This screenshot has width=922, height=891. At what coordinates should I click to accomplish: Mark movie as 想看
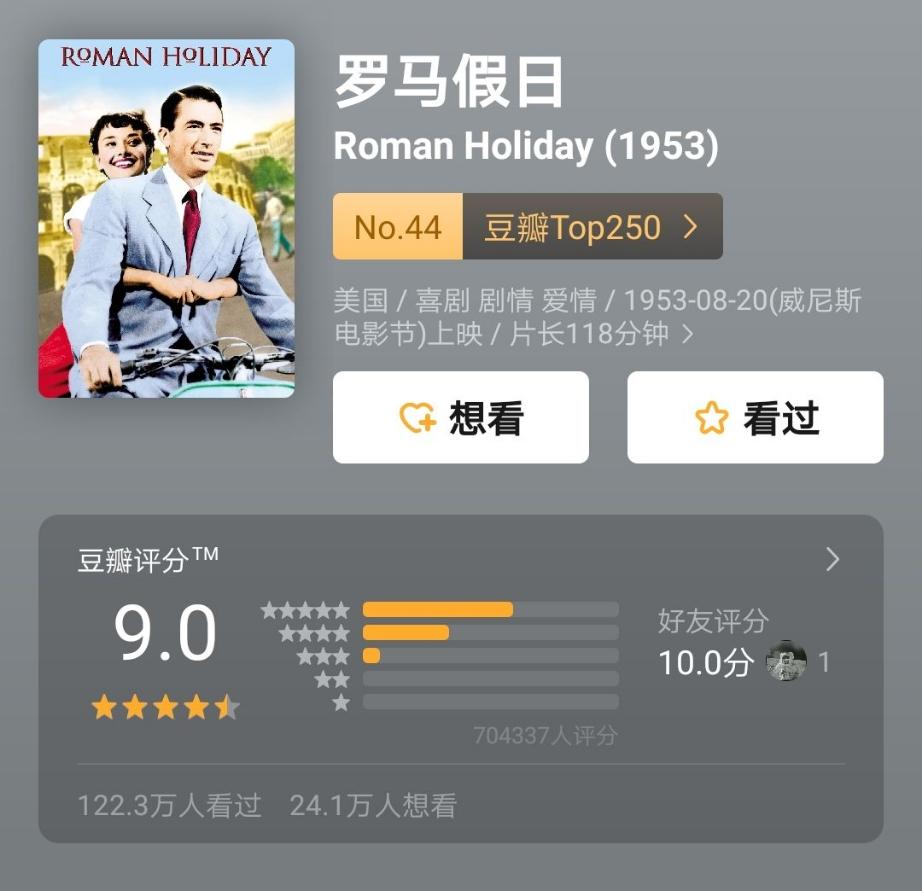point(460,418)
